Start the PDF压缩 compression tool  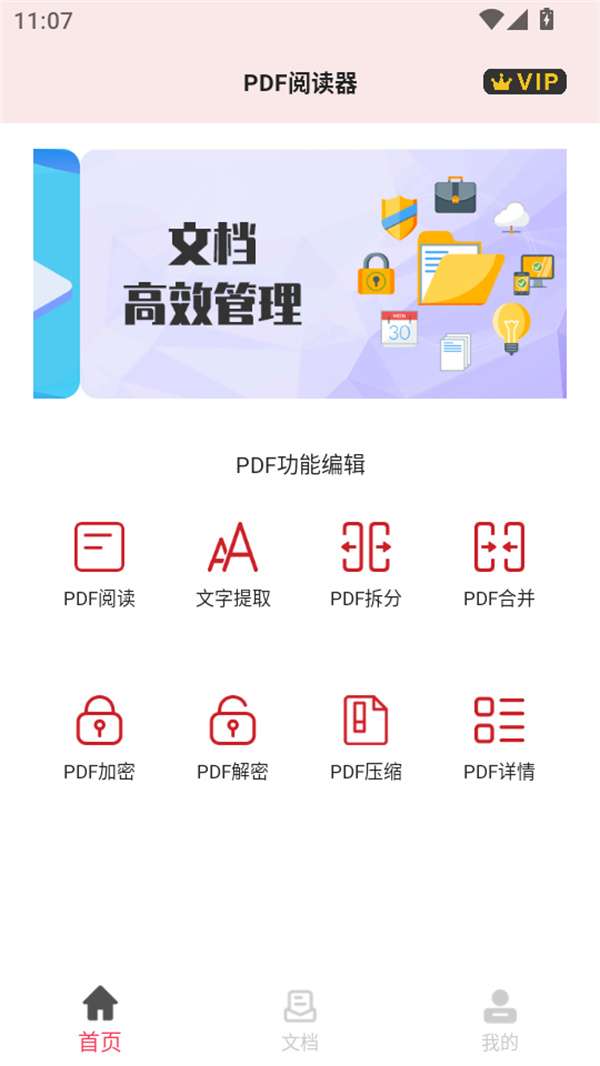coord(366,738)
